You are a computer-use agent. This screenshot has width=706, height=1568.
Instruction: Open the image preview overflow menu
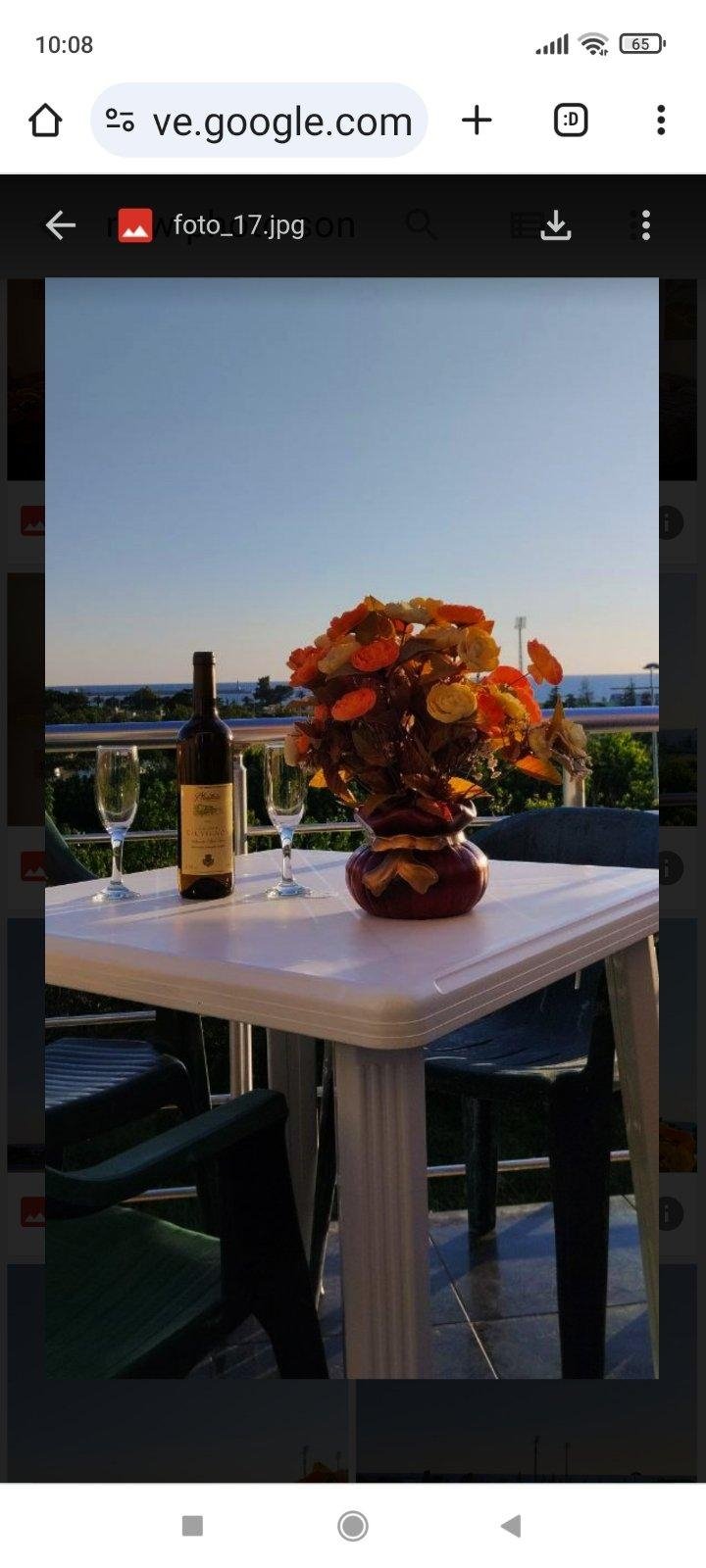645,225
